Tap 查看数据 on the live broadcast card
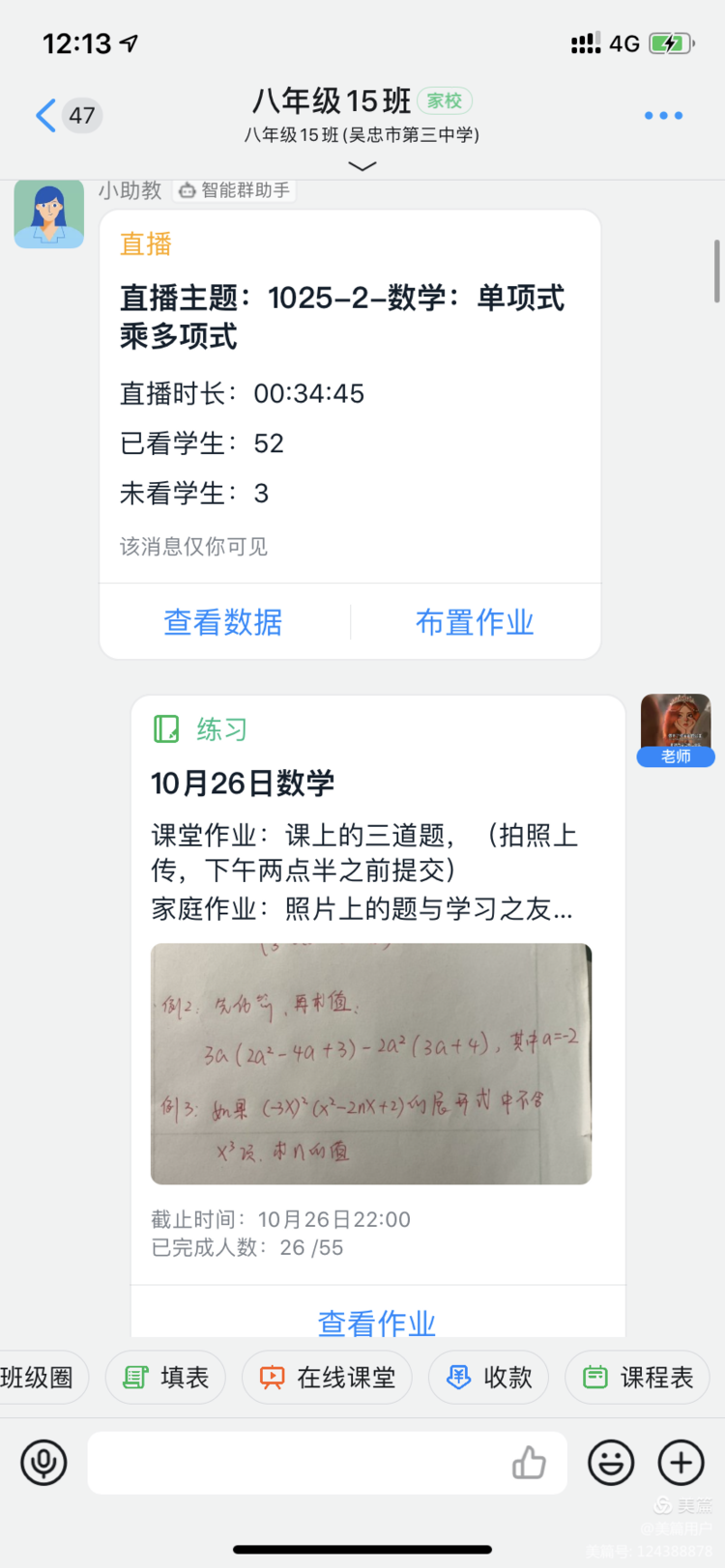 [x=223, y=622]
